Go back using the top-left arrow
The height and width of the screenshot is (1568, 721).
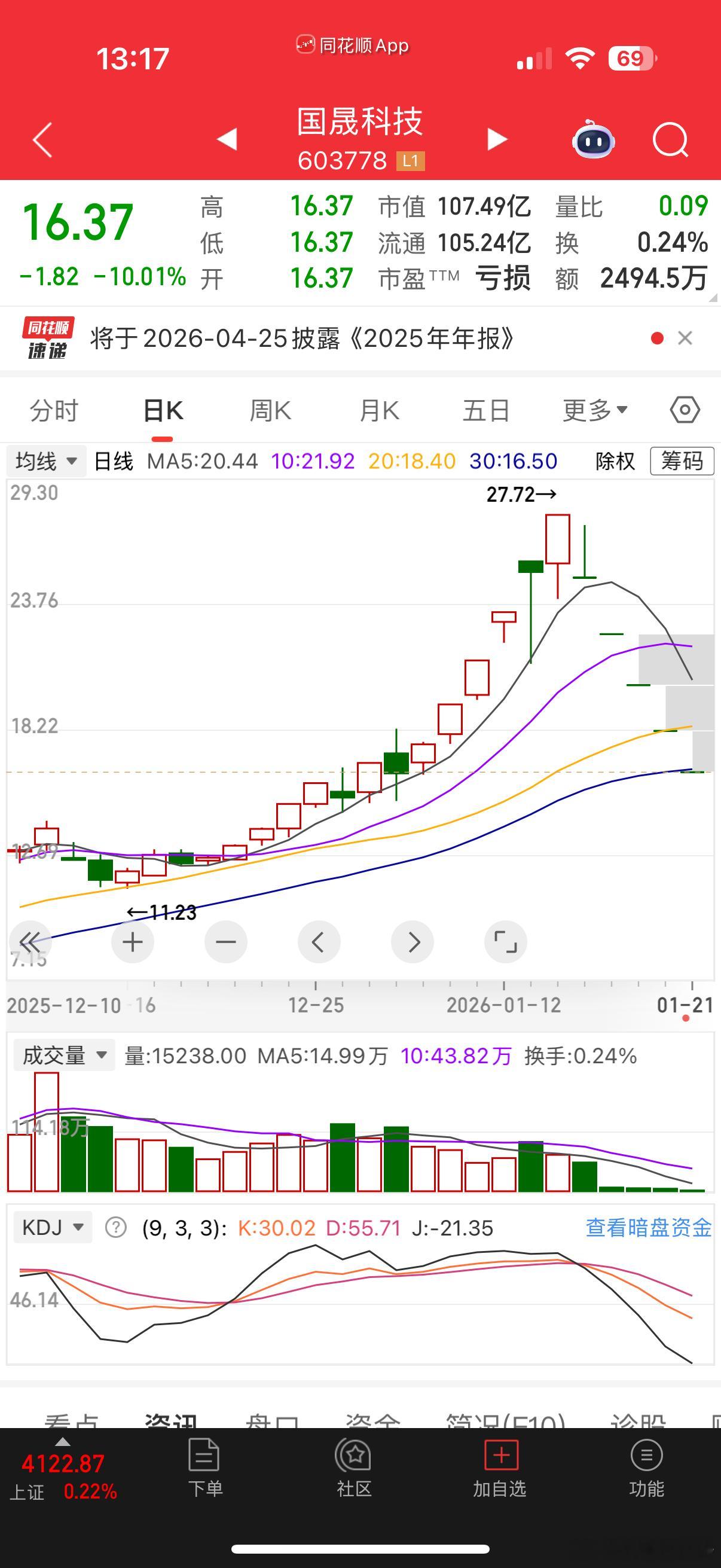point(40,139)
